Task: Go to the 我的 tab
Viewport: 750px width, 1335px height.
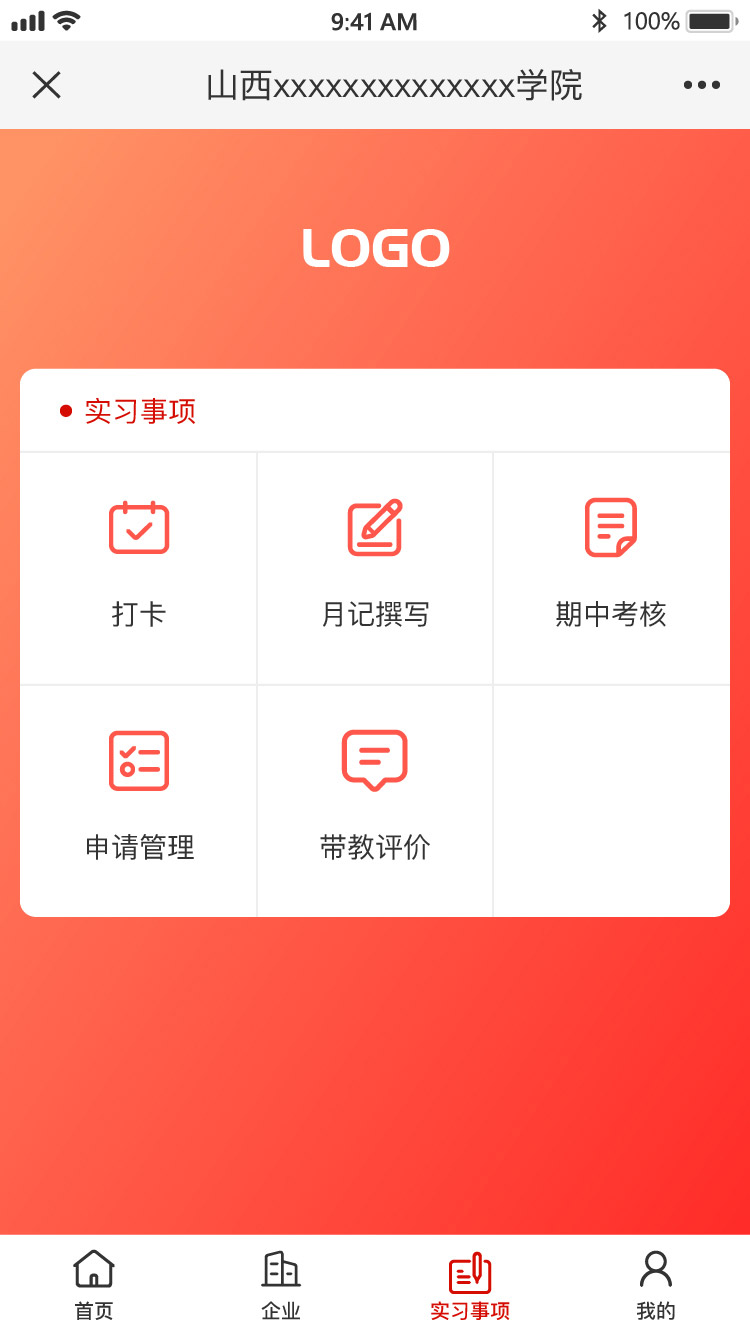Action: point(656,1285)
